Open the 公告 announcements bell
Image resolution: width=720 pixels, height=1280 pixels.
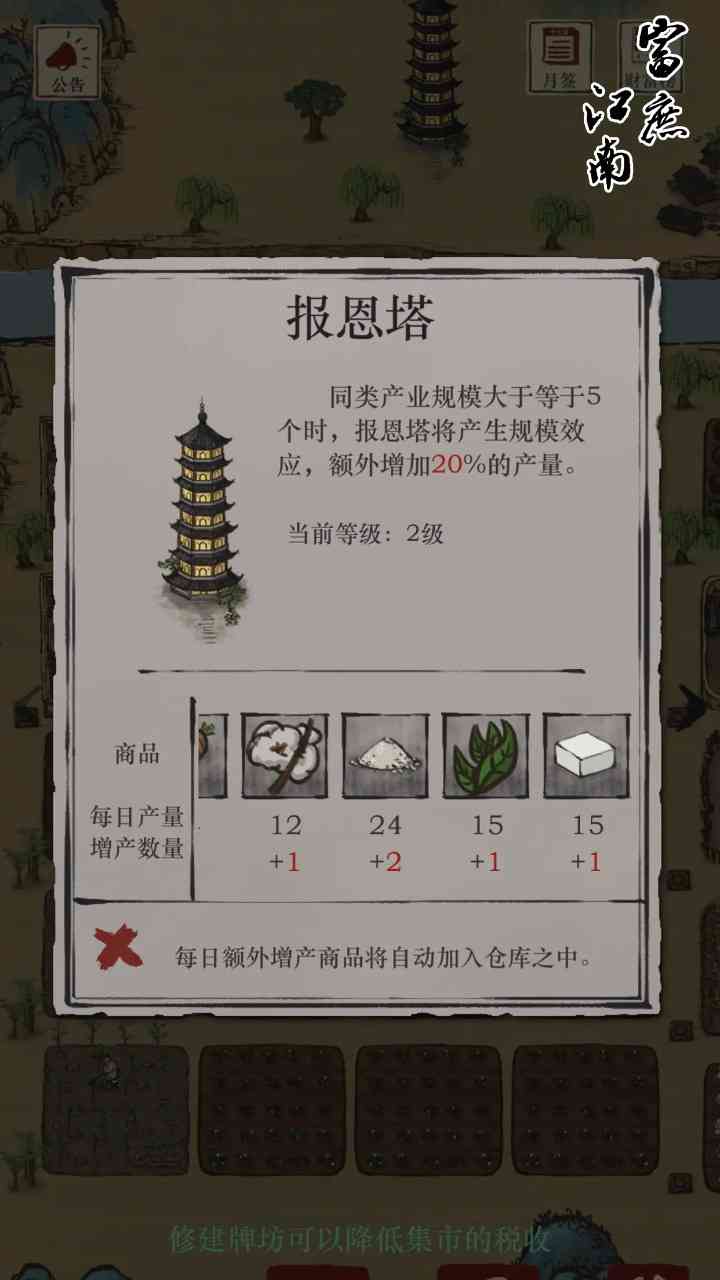[67, 62]
